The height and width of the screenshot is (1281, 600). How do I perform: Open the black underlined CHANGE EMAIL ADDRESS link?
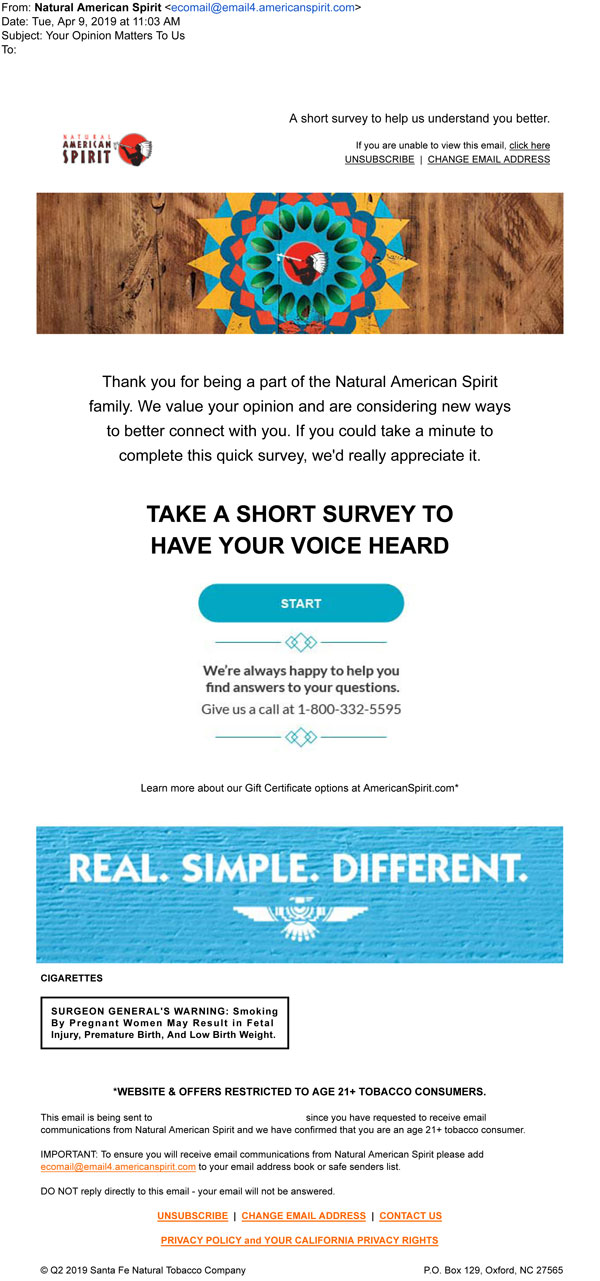488,159
